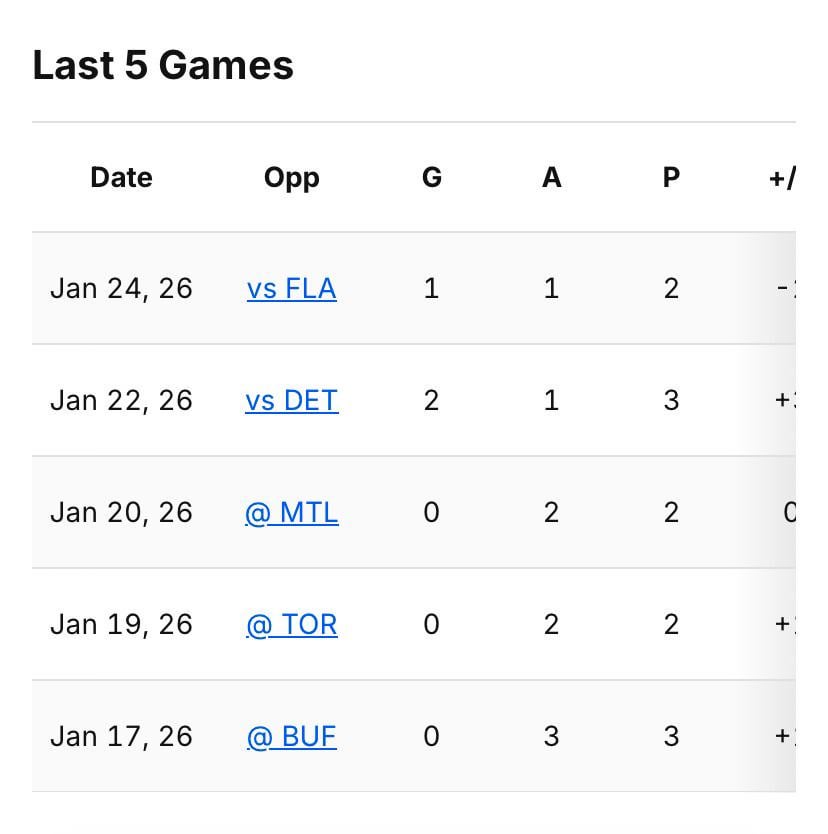Open the @ BUF game link
Viewport: 828px width, 834px height.
pos(291,736)
